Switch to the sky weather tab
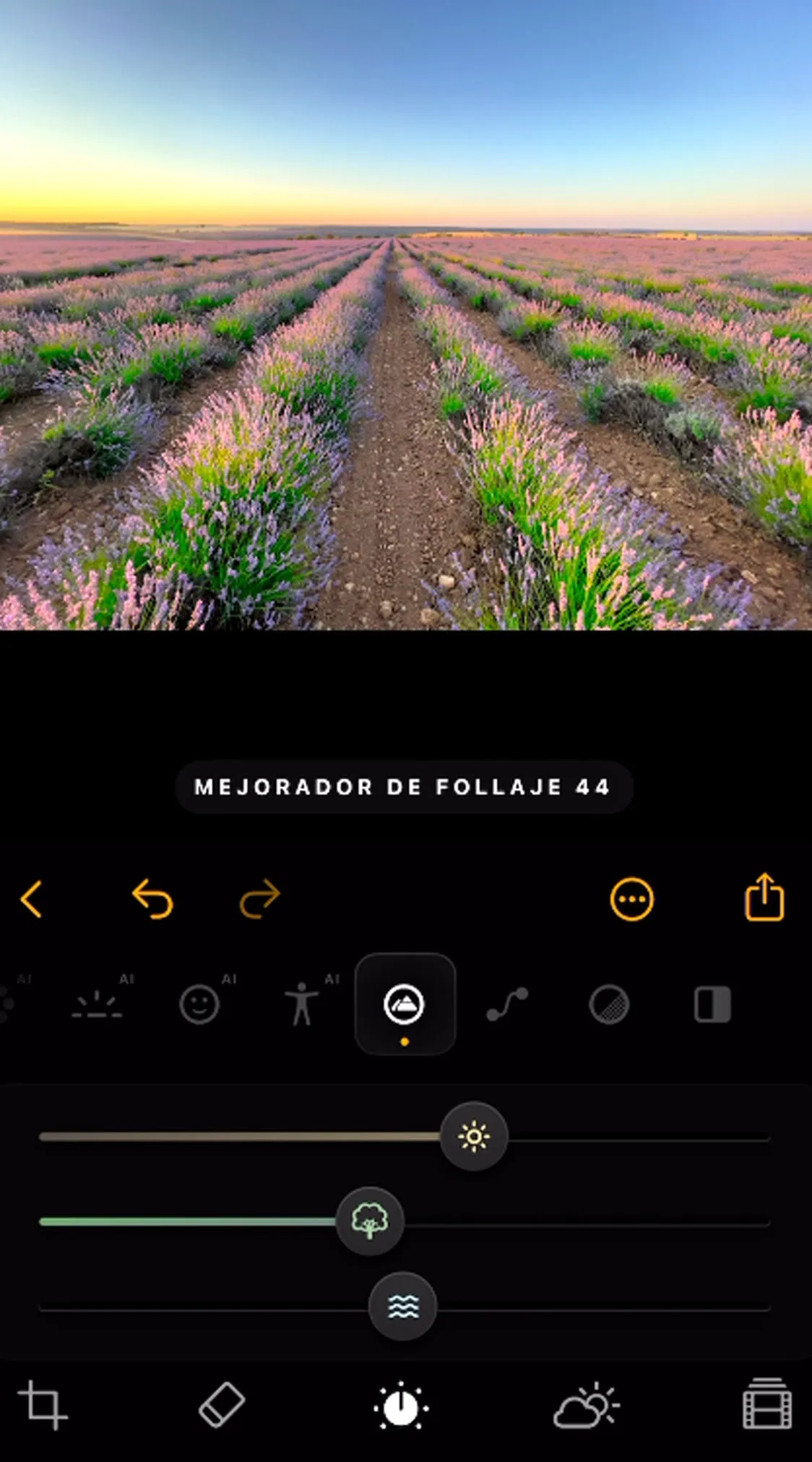The width and height of the screenshot is (812, 1462). [586, 1406]
